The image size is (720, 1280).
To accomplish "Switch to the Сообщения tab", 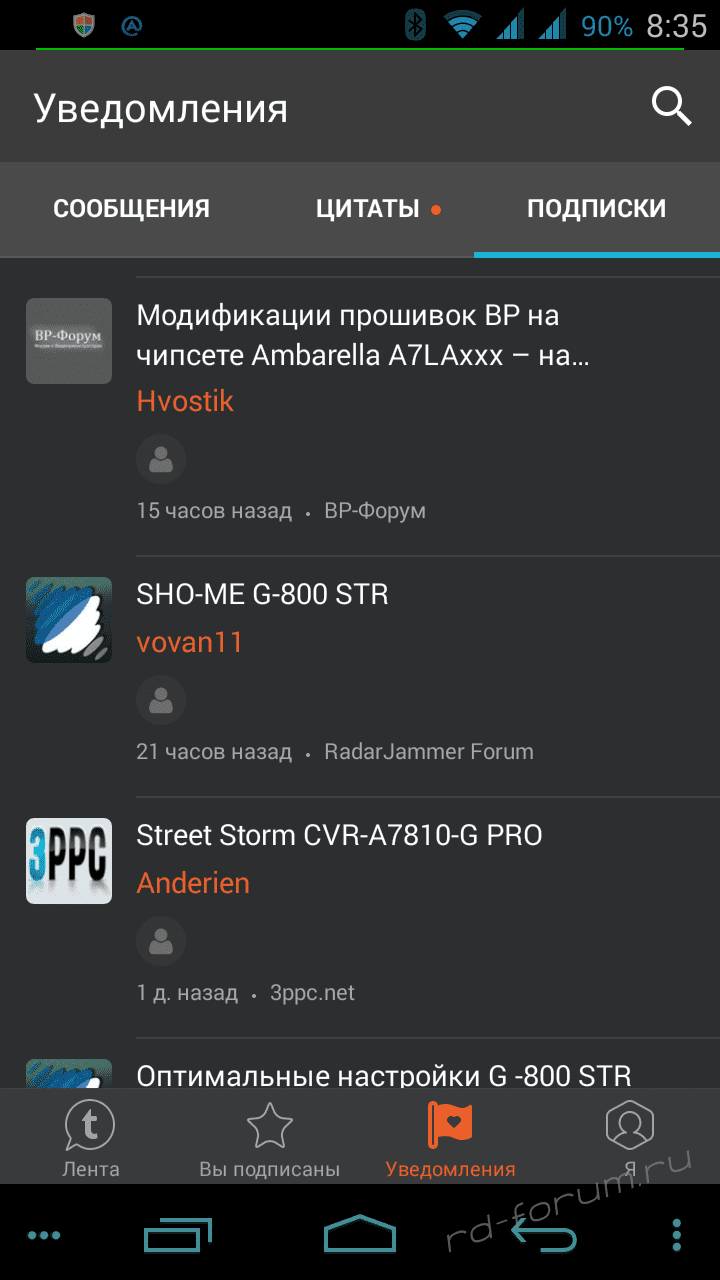I will 131,208.
